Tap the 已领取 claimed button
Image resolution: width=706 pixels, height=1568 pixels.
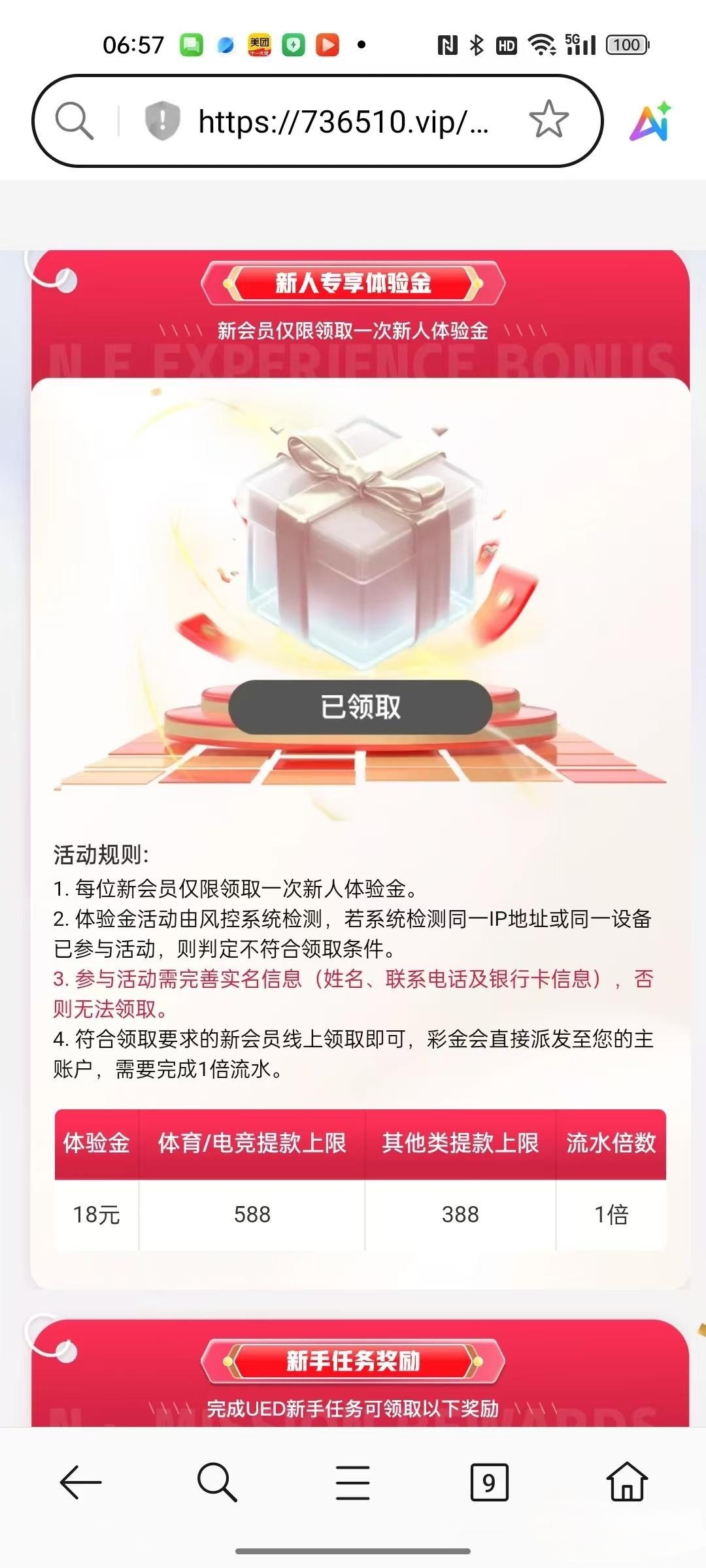360,707
